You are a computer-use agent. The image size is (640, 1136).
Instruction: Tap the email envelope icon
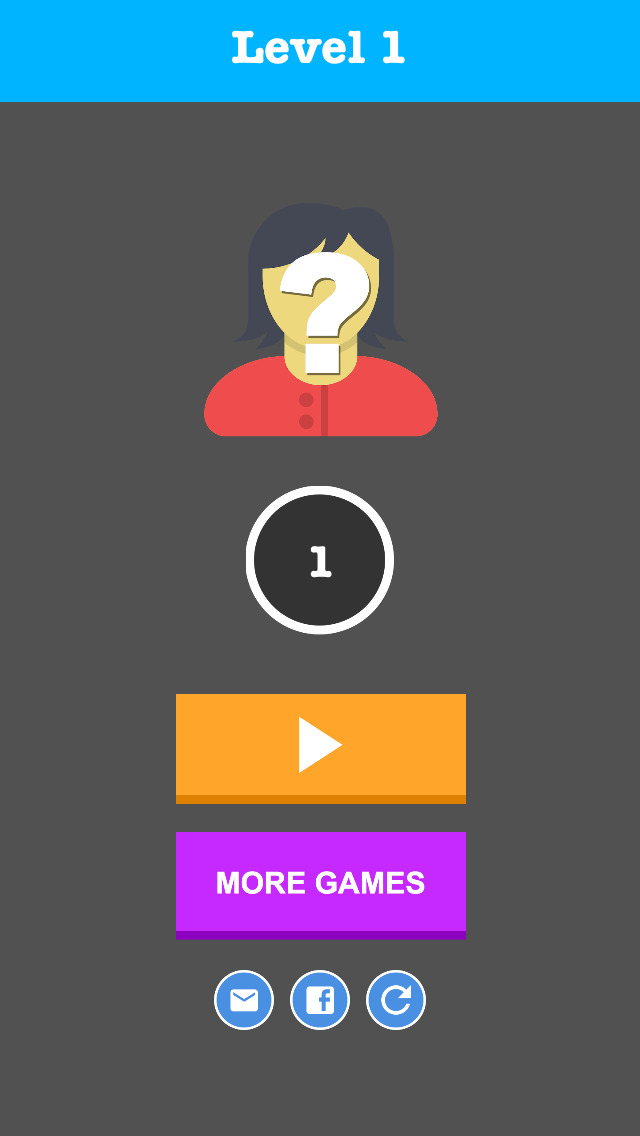[244, 1000]
